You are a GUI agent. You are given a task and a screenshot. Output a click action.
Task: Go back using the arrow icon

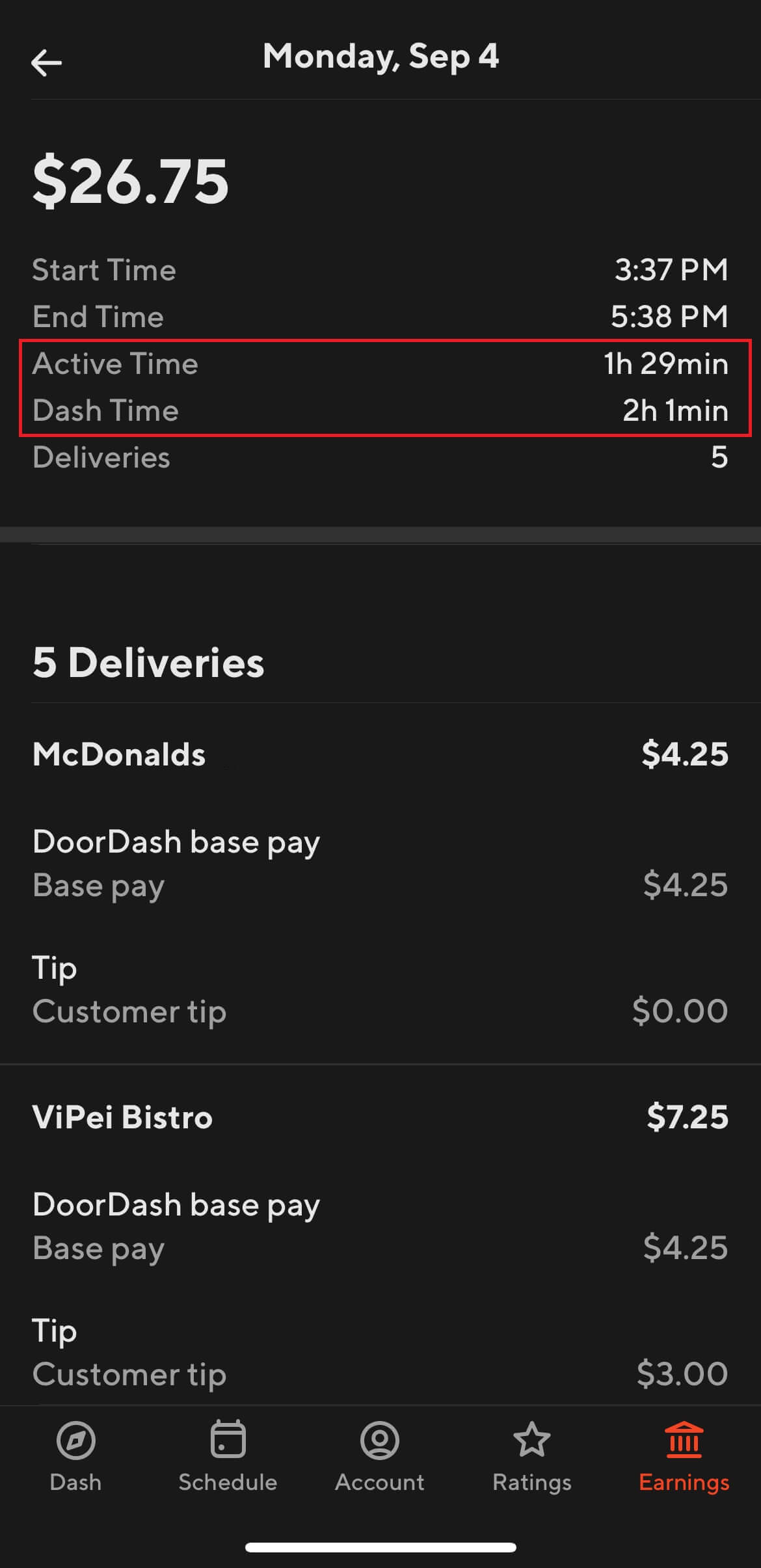pos(46,63)
